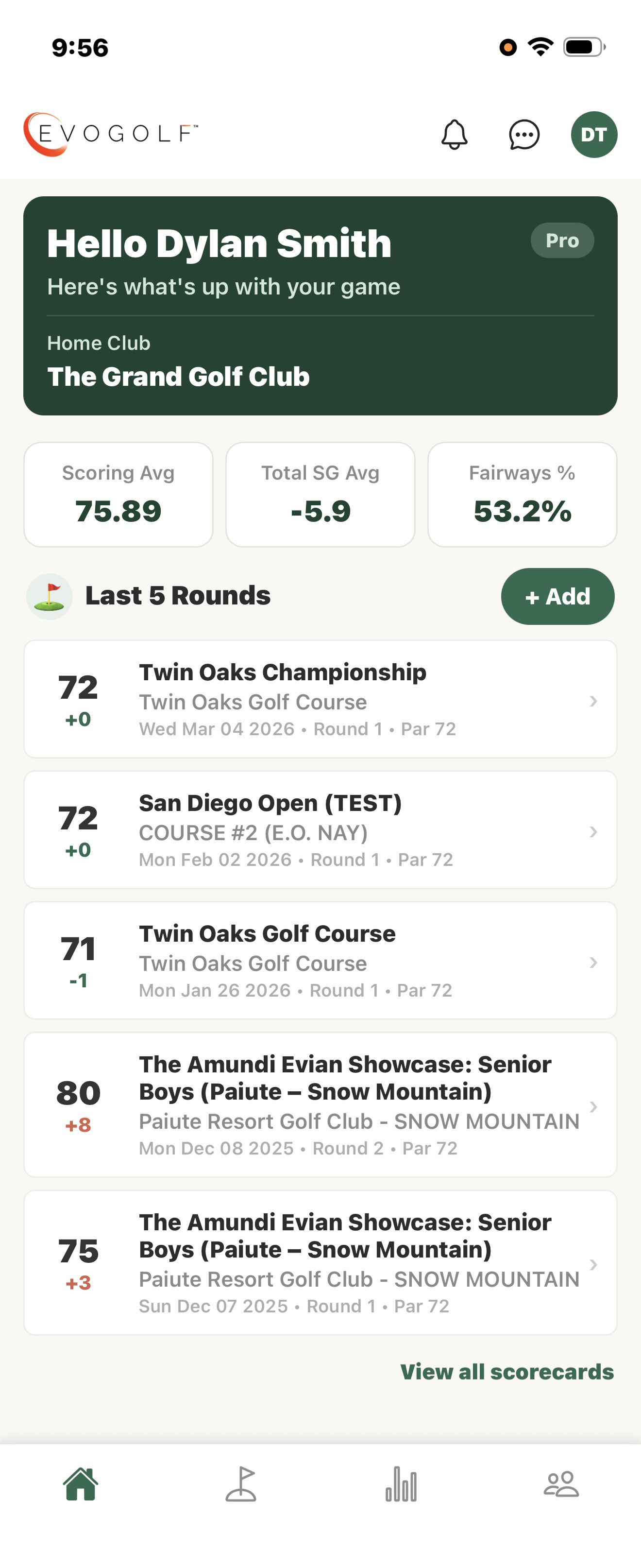This screenshot has width=641, height=1568.
Task: Select the Fairways % stat card
Action: pyautogui.click(x=523, y=494)
